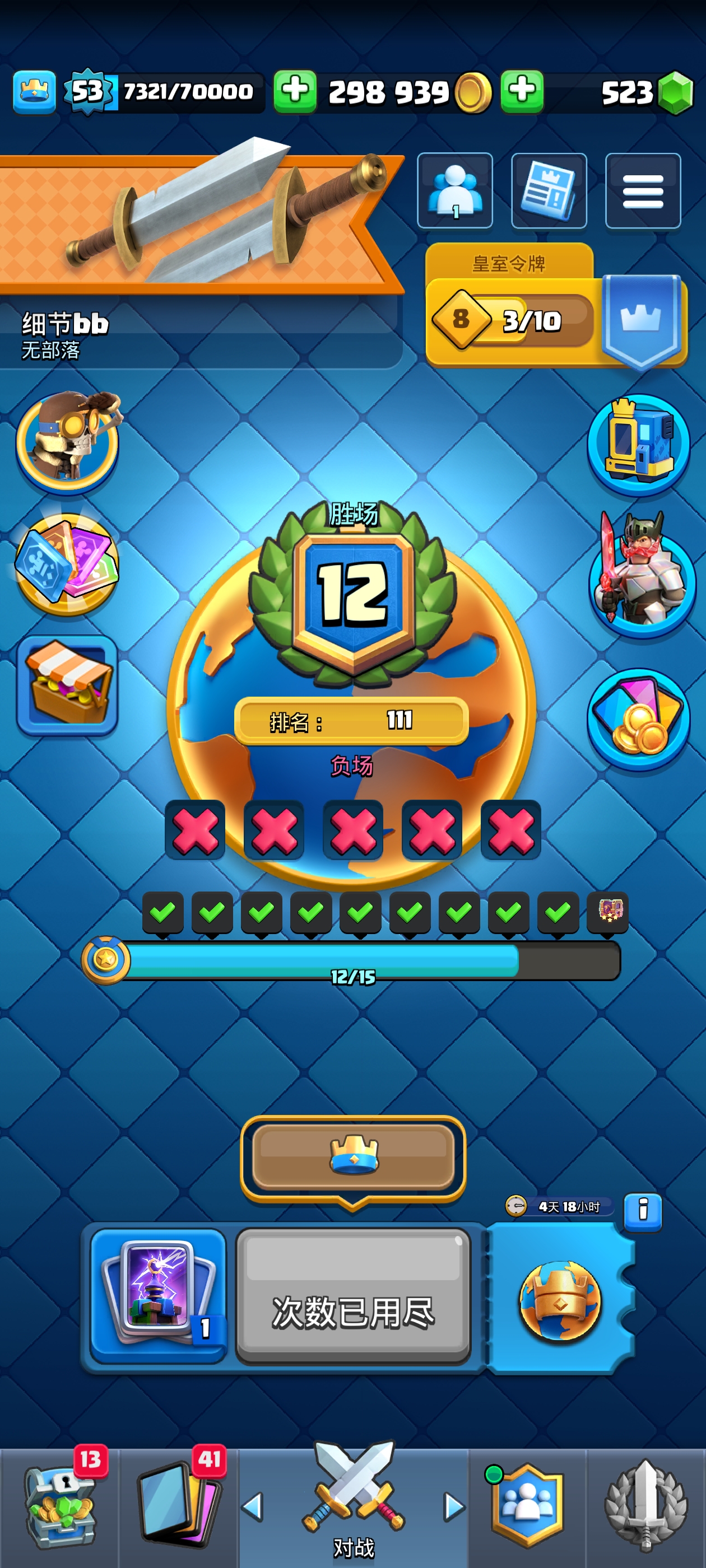Screen dimensions: 706x1568
Task: Tap the green plus to buy gems
Action: 522,91
